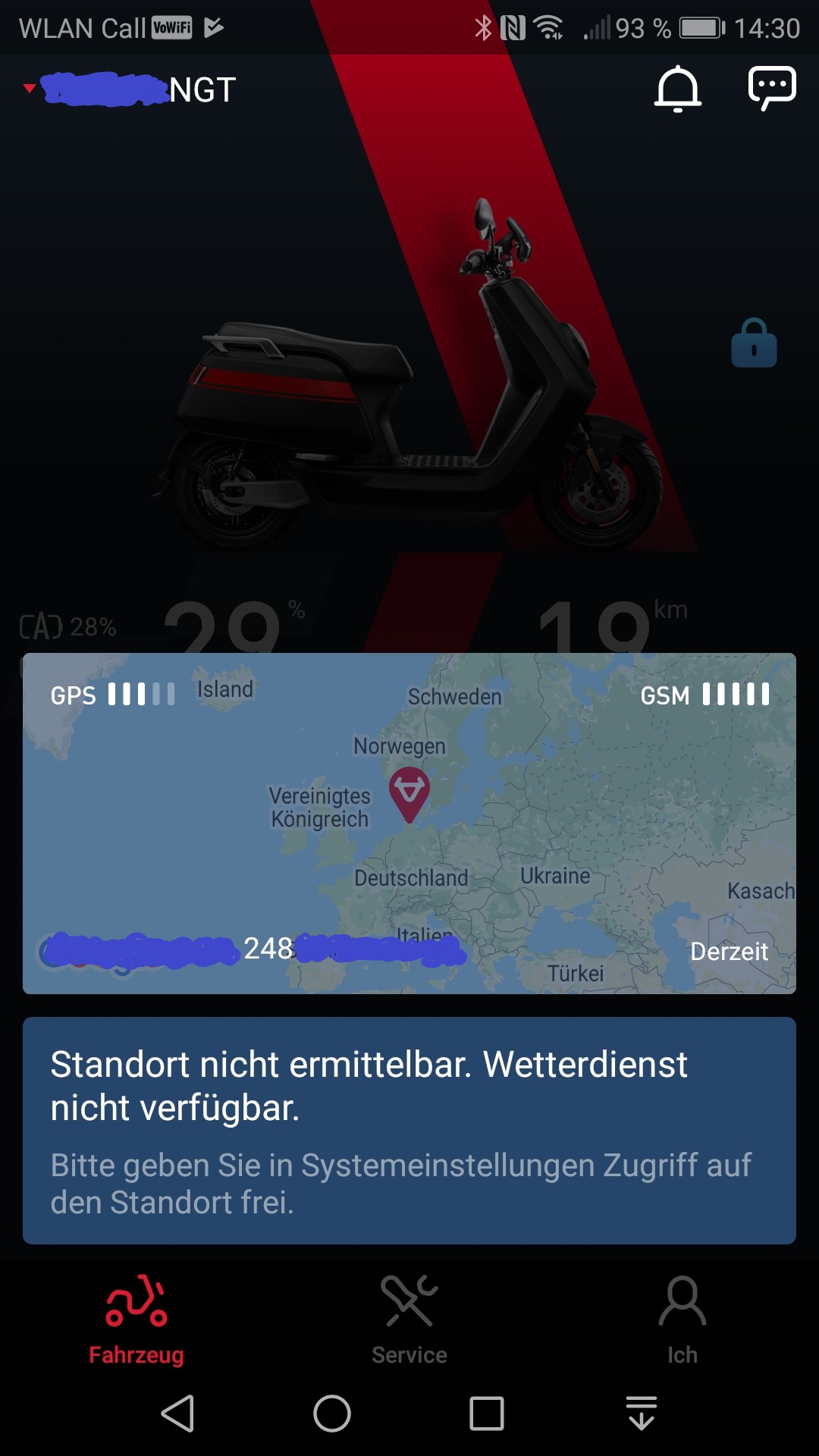Open the Standort nicht ermittelbar weather card
This screenshot has height=1456, width=819.
pos(409,1130)
